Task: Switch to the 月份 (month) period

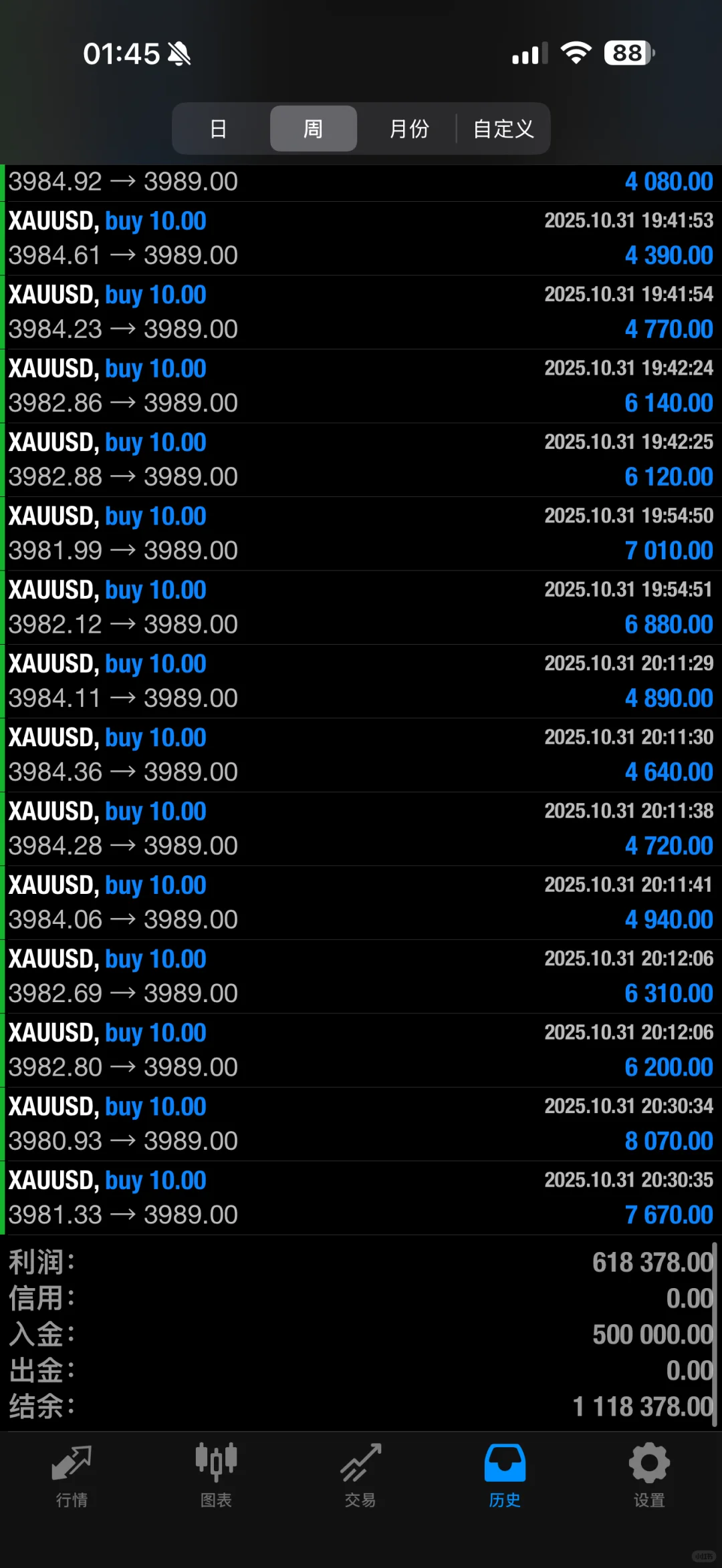Action: coord(408,128)
